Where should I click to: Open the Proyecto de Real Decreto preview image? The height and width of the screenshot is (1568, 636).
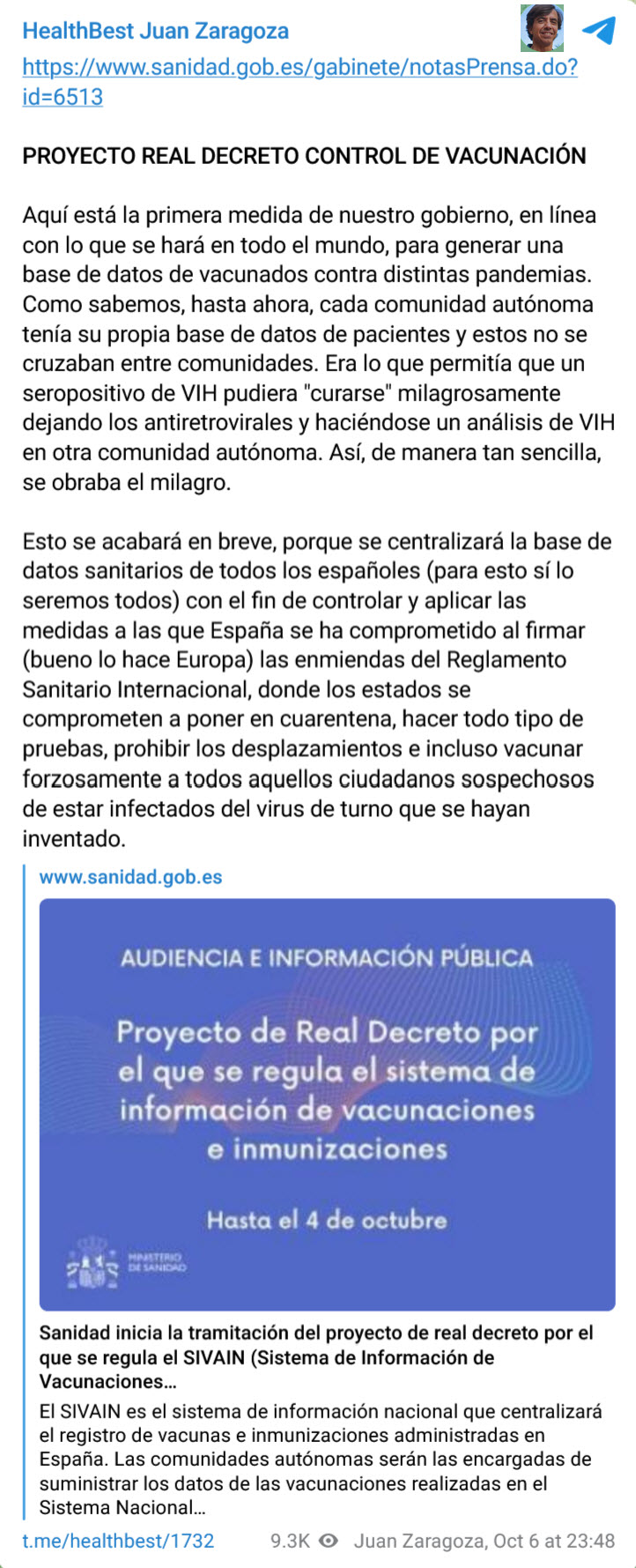327,1104
